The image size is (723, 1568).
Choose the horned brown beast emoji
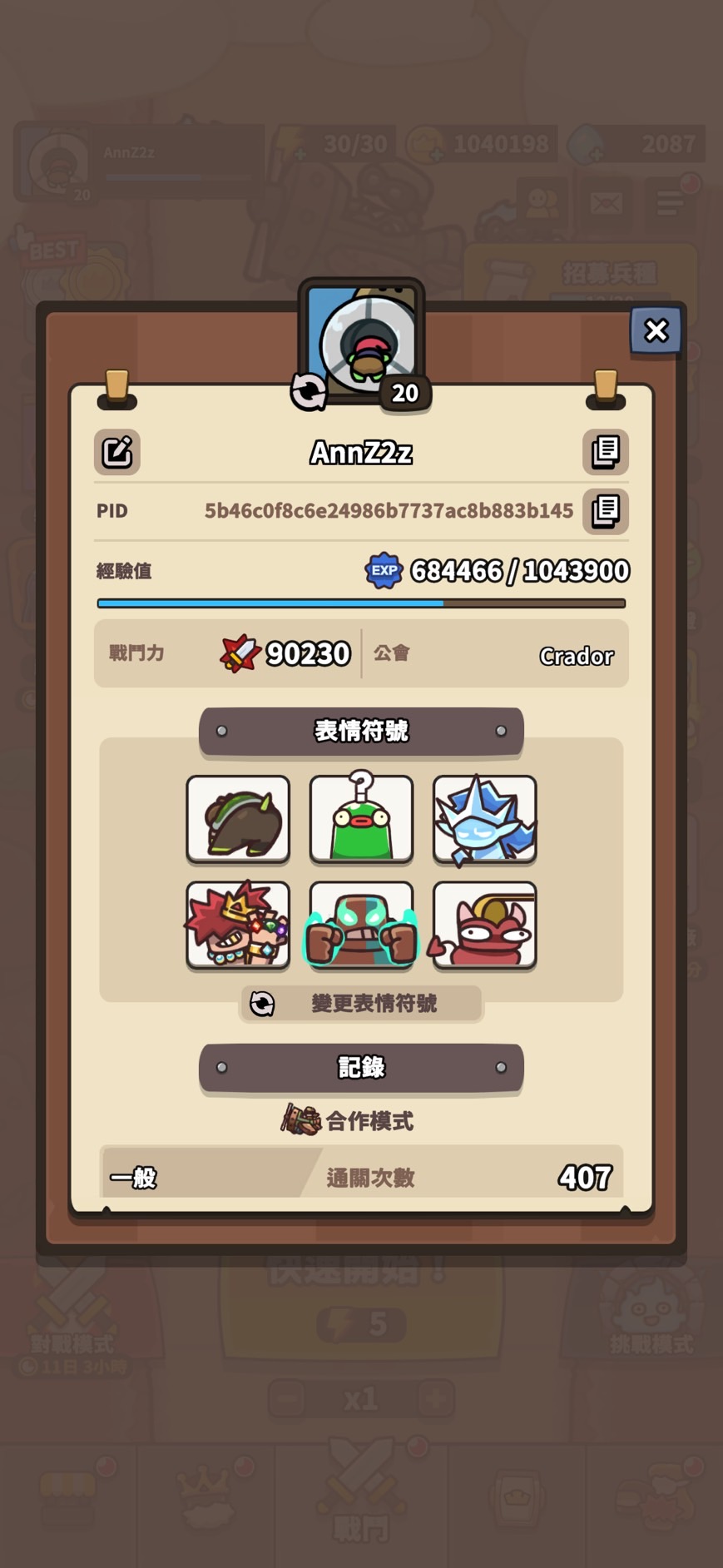coord(238,819)
